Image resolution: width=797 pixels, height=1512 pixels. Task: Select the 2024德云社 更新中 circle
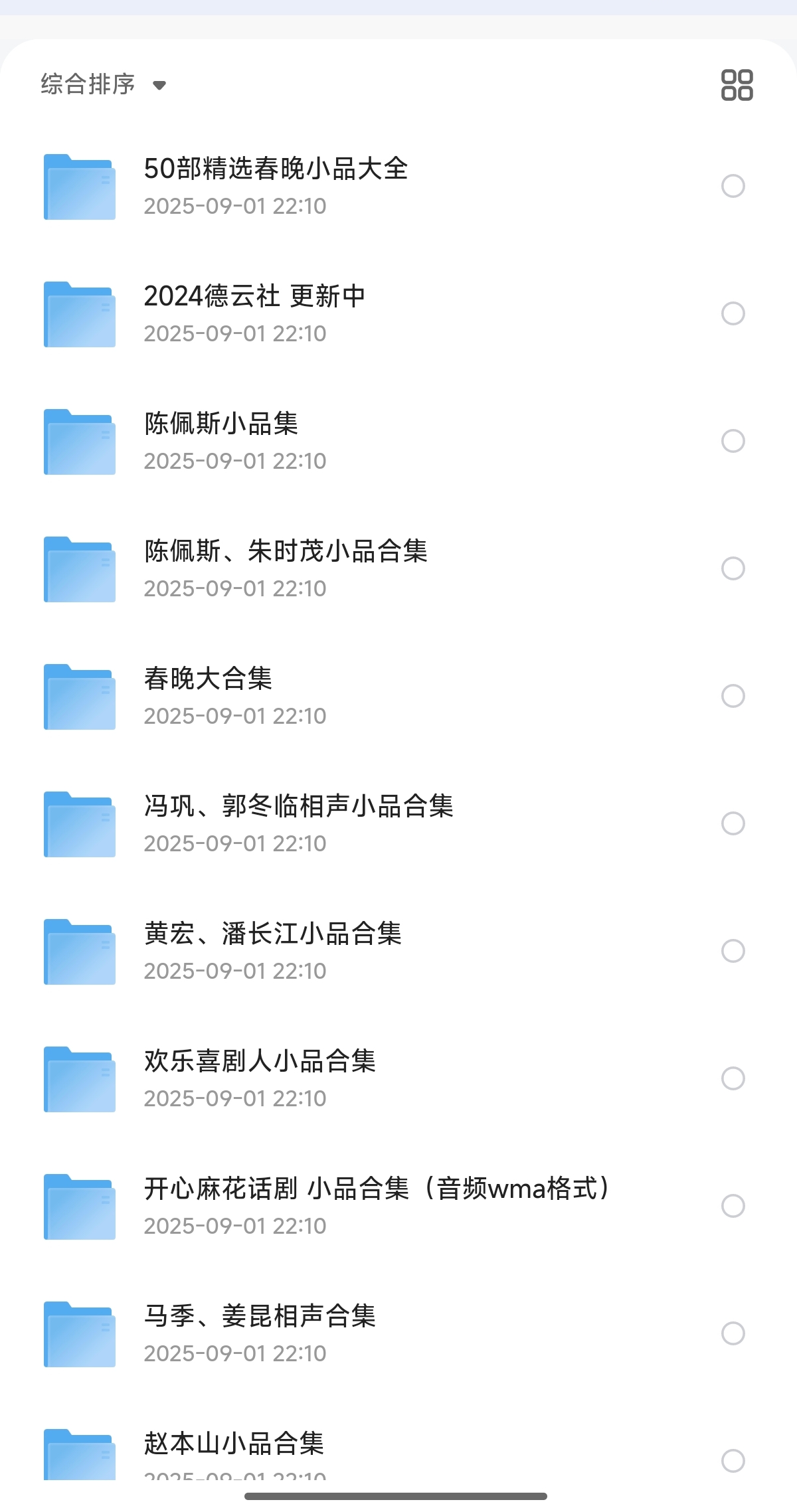pyautogui.click(x=733, y=313)
